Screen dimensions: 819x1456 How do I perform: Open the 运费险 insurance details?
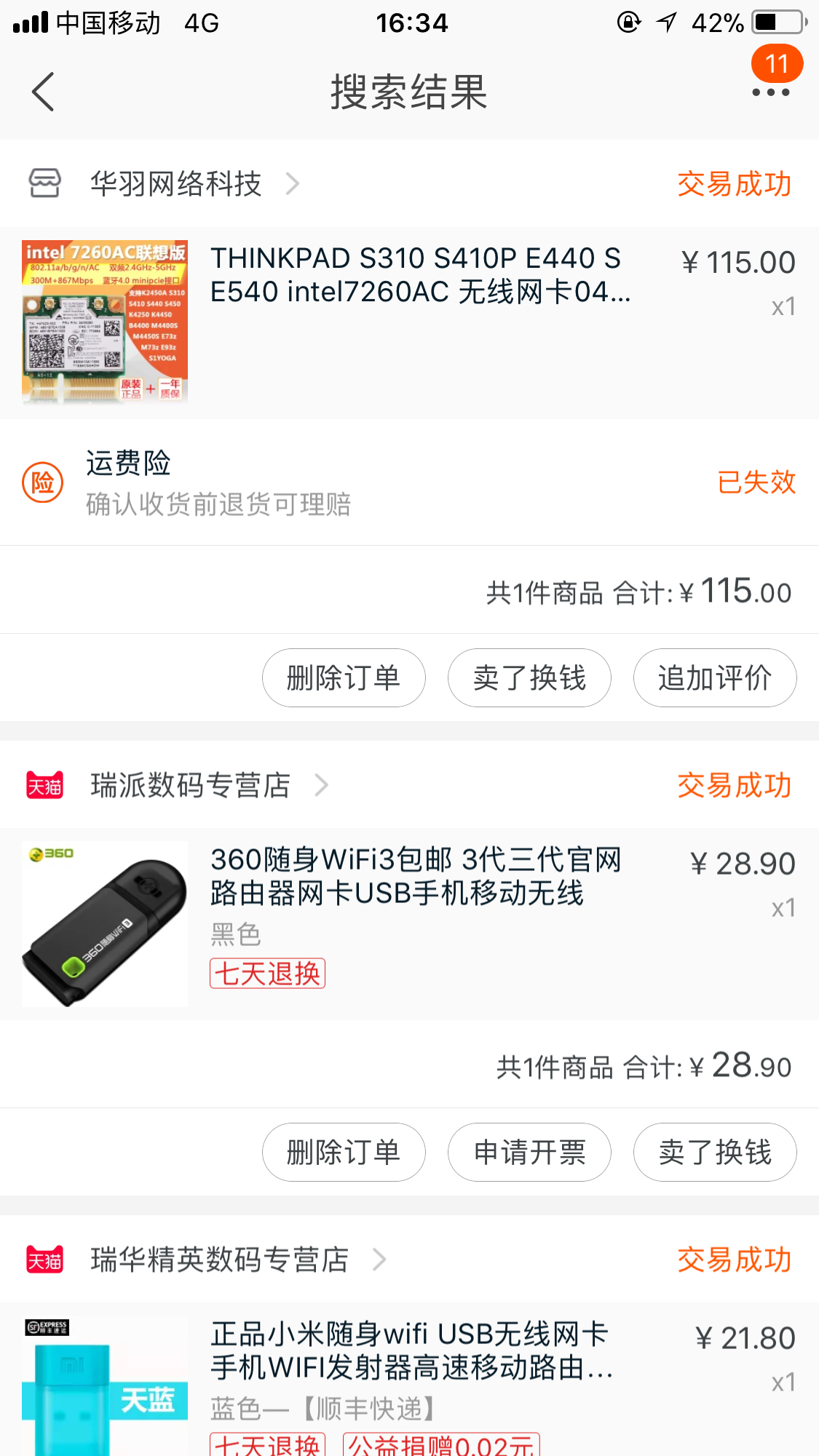click(x=218, y=482)
